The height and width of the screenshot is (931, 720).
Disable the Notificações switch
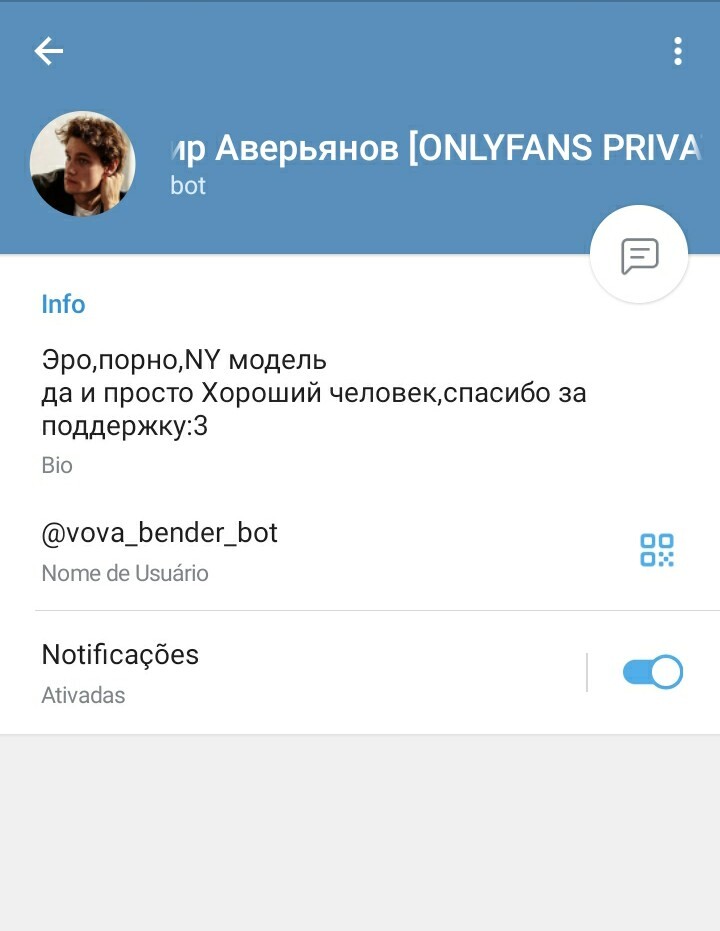(652, 672)
